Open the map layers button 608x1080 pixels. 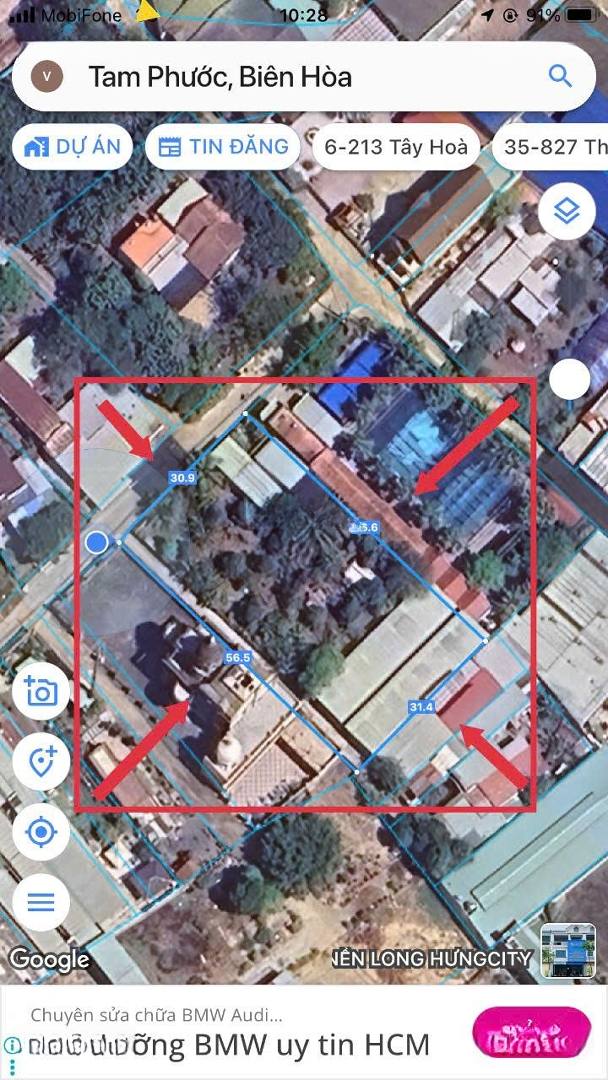pos(567,211)
